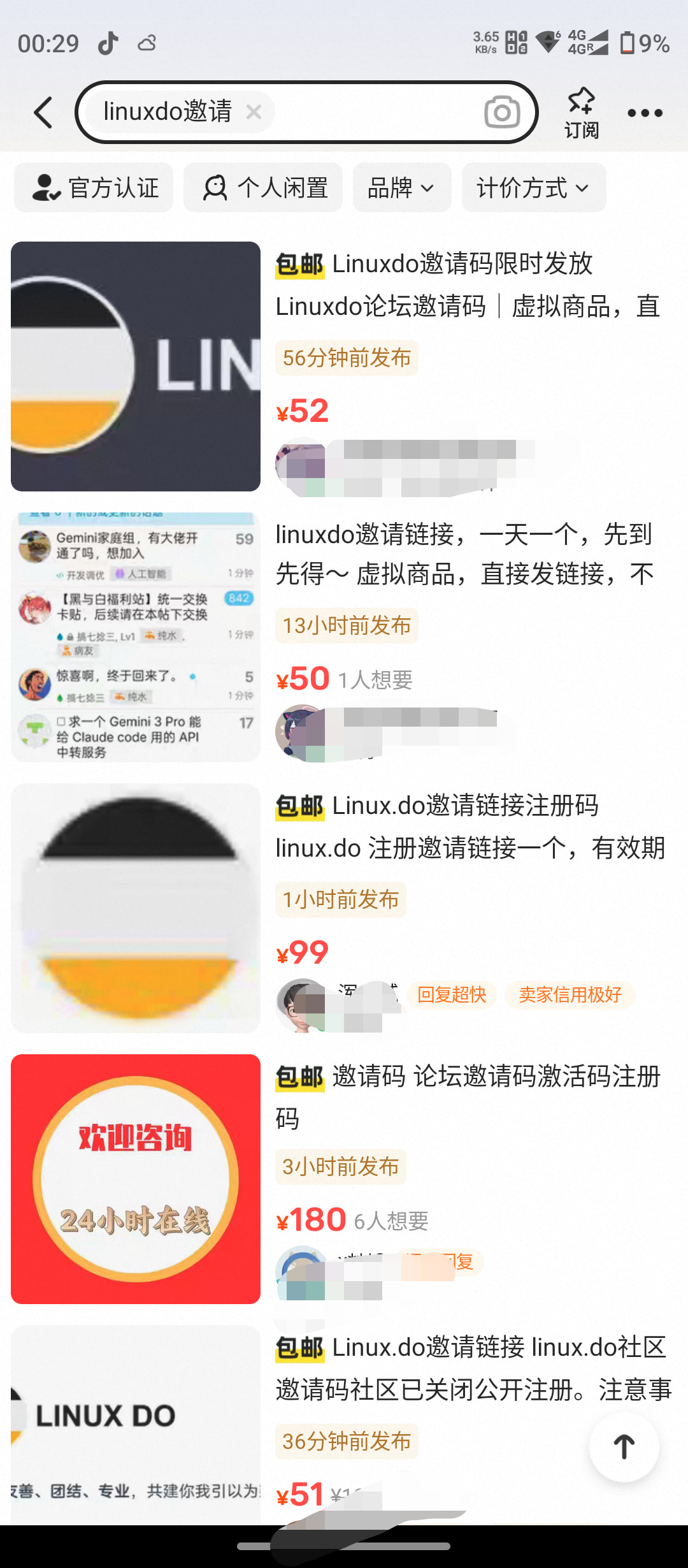Open the ¥180 论坛邀请码激活码 listing
This screenshot has height=1568, width=688.
click(x=344, y=1179)
